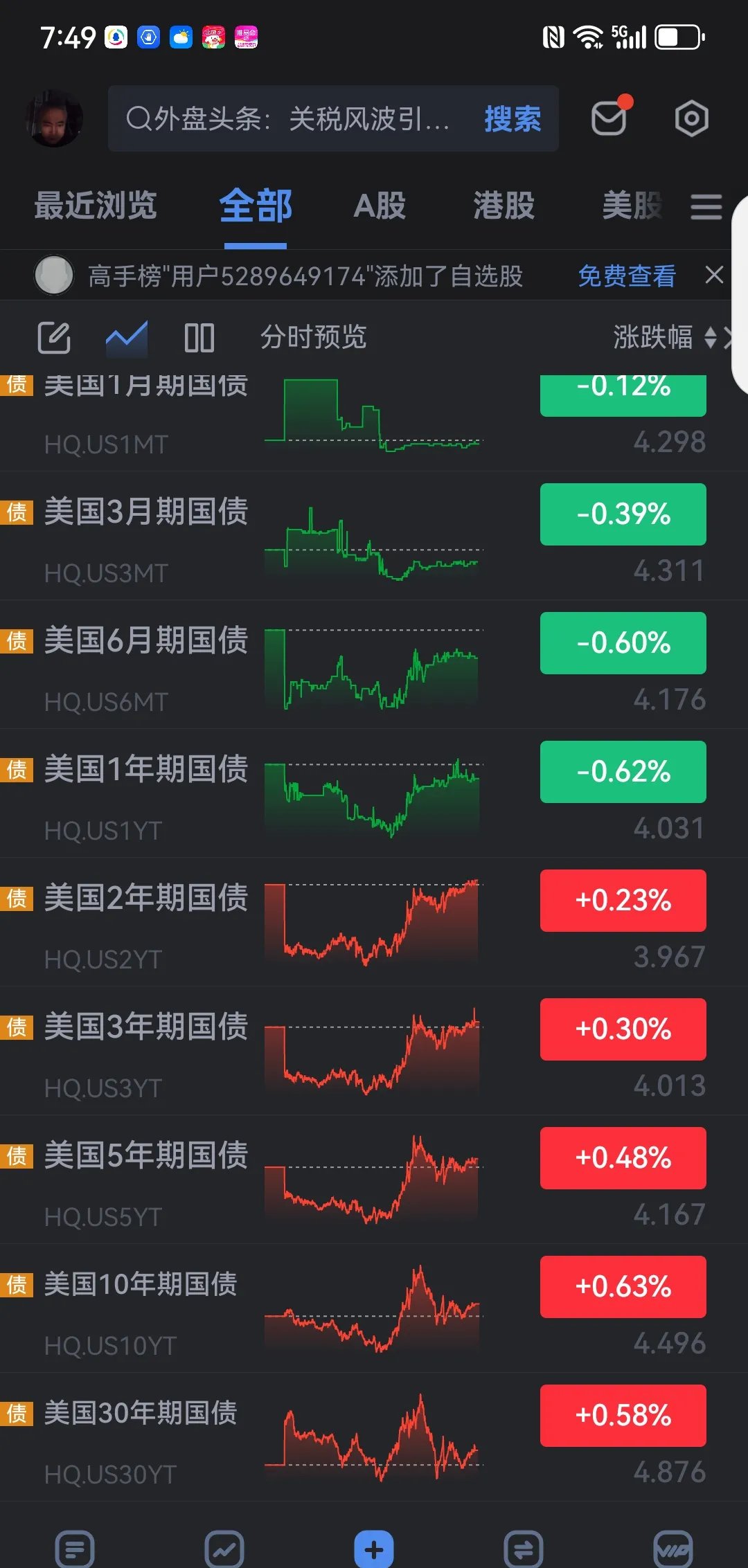
Task: Open settings via gear icon
Action: 692,119
